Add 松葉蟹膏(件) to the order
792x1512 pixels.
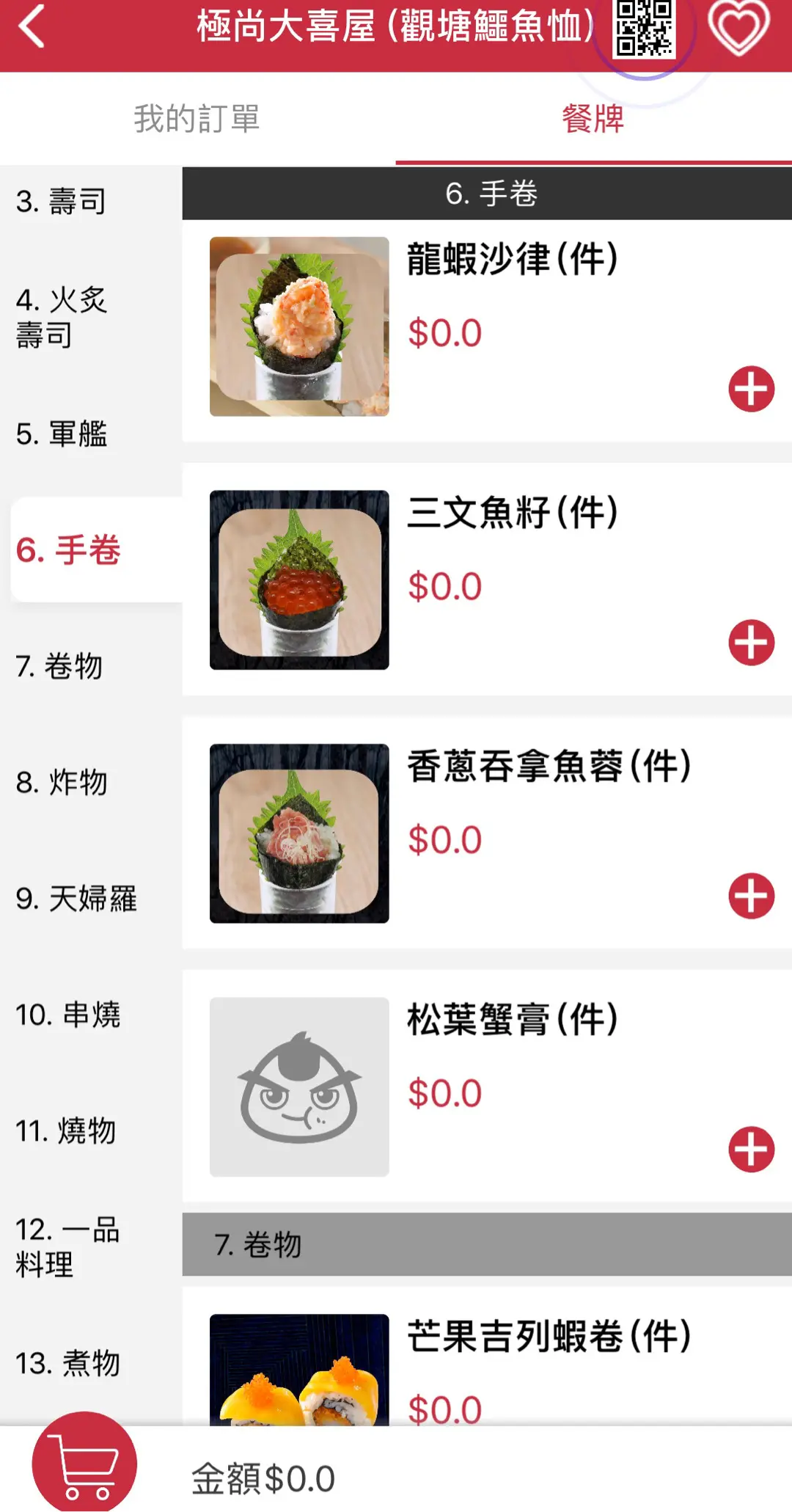point(751,1150)
